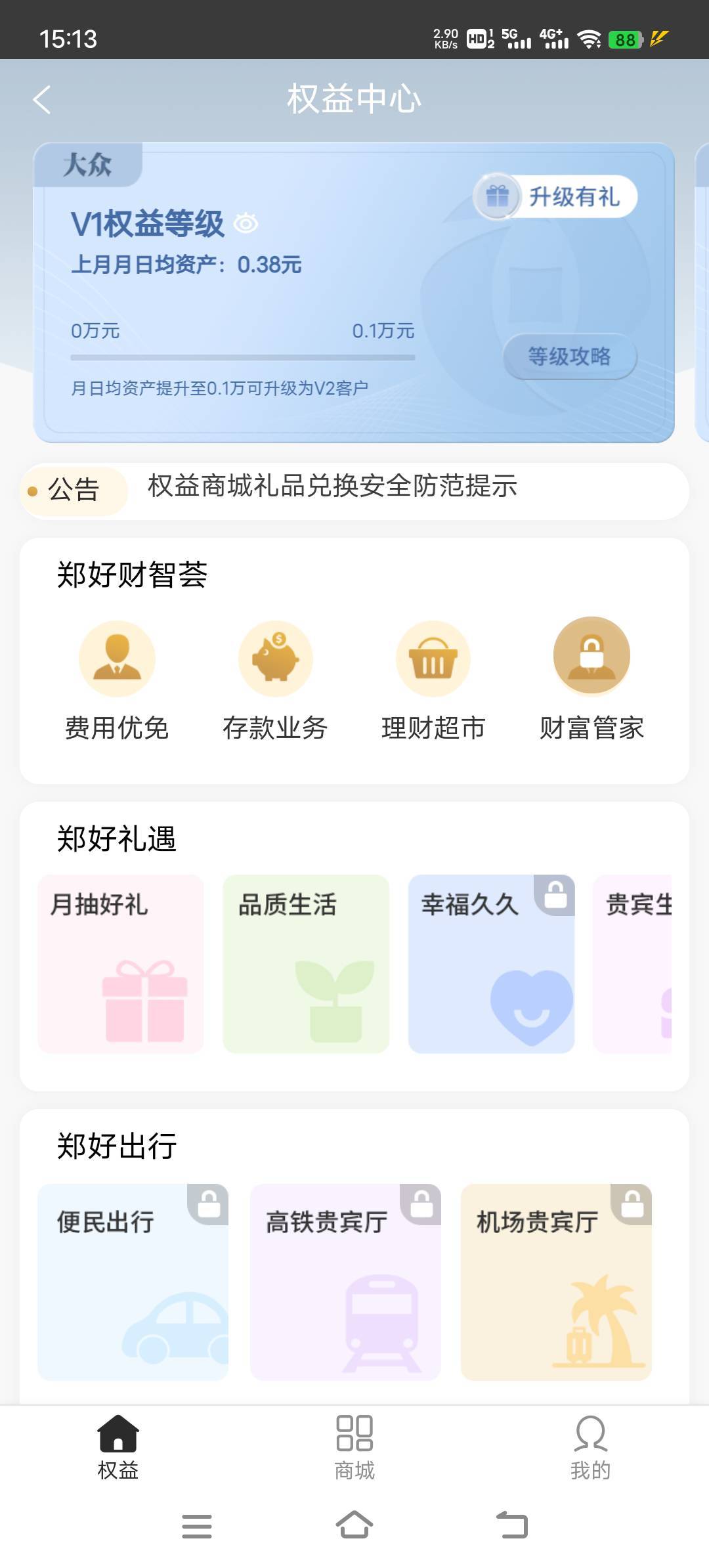The width and height of the screenshot is (709, 1568).
Task: Tap 机场贵宾厅 airport lounge card
Action: point(556,1282)
